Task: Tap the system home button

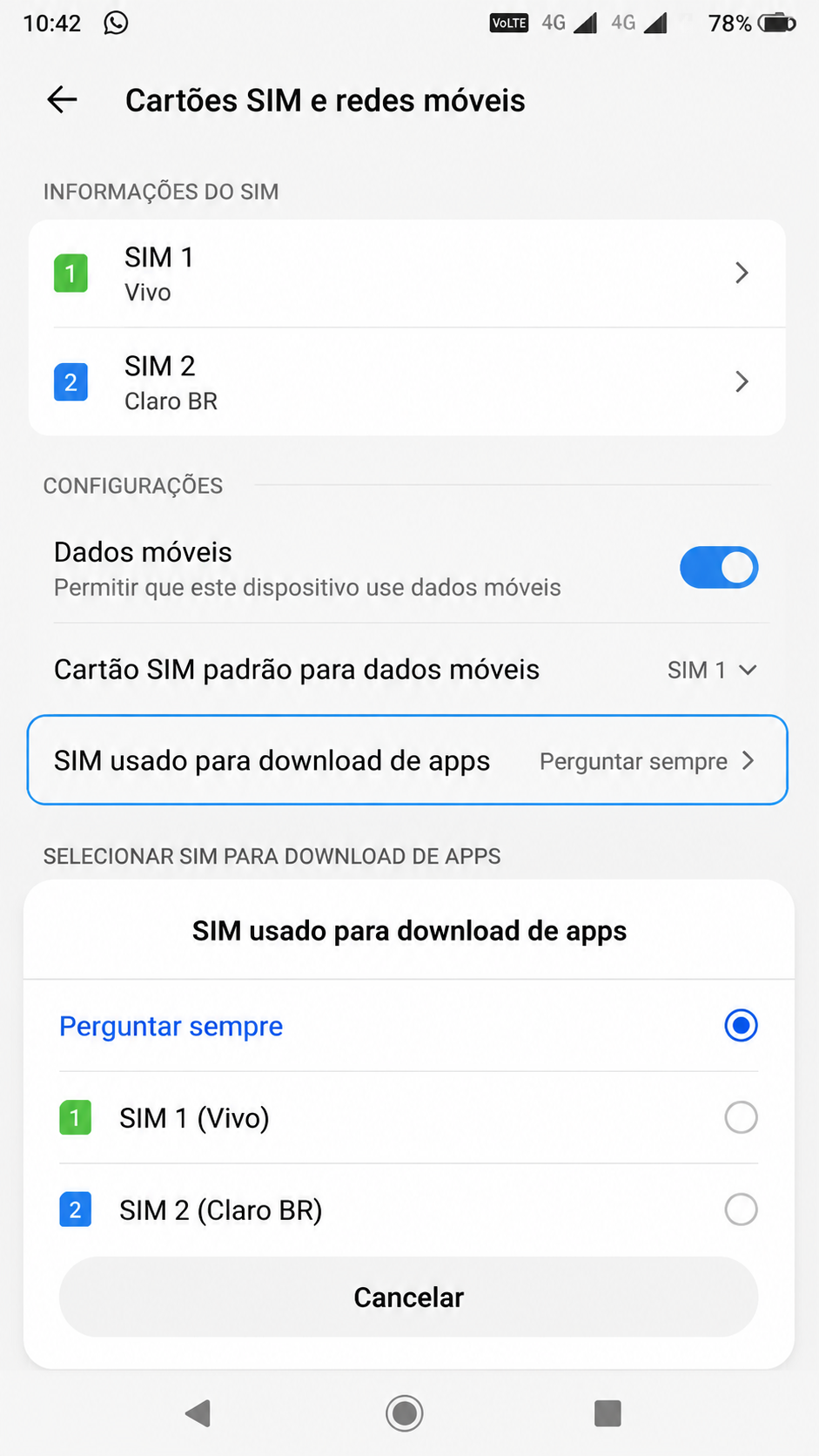Action: coord(405,1412)
